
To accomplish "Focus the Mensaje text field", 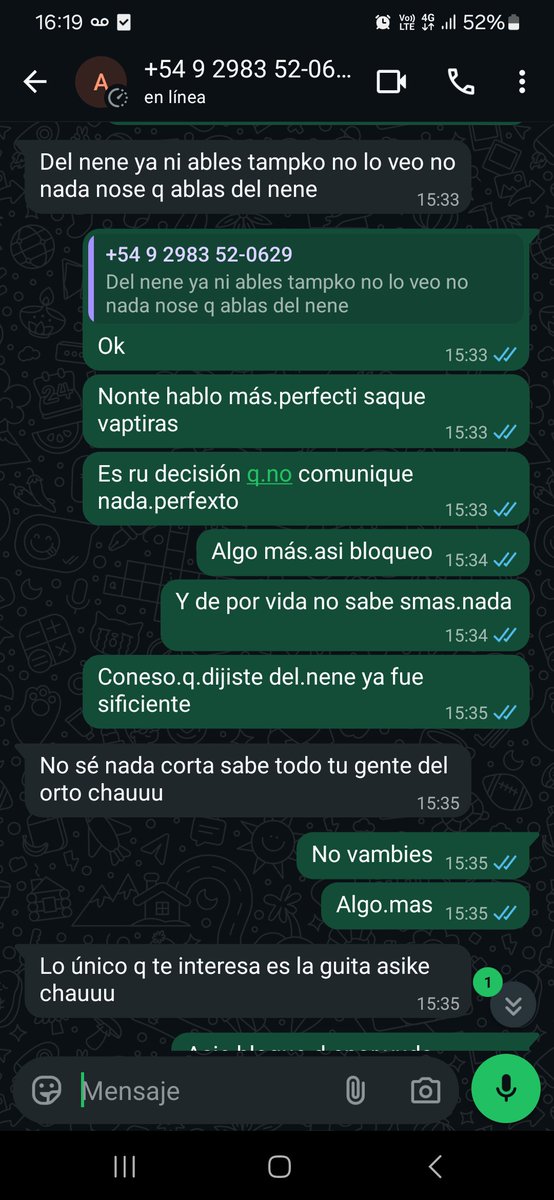I will (x=205, y=1090).
